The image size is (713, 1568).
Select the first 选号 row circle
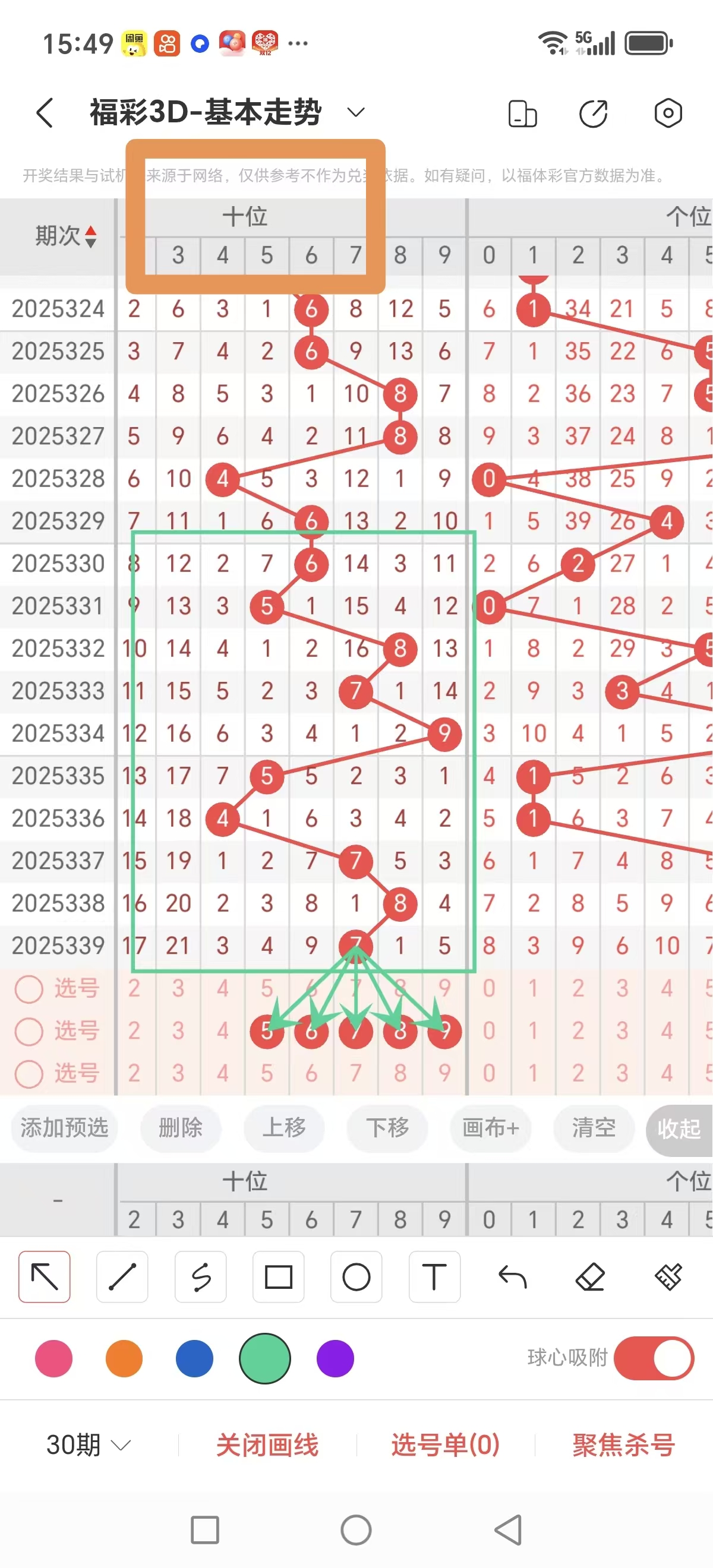pos(29,988)
